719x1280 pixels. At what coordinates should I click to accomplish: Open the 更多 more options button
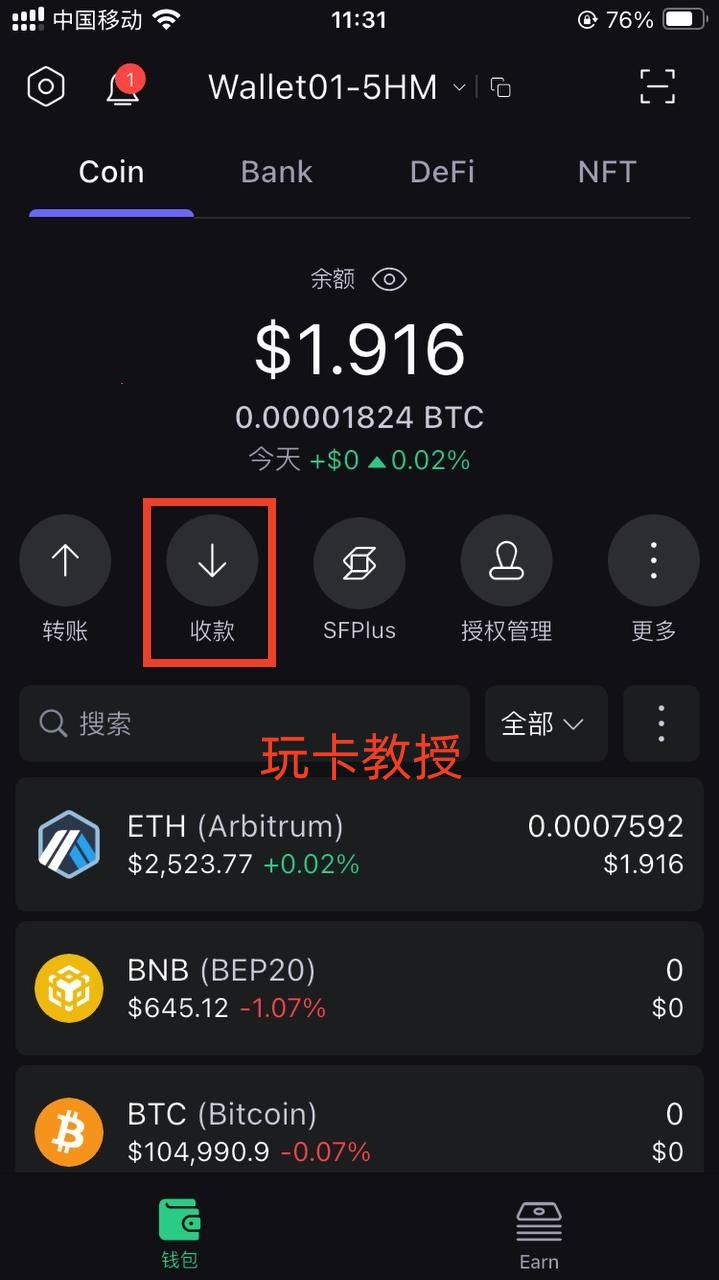pyautogui.click(x=653, y=561)
